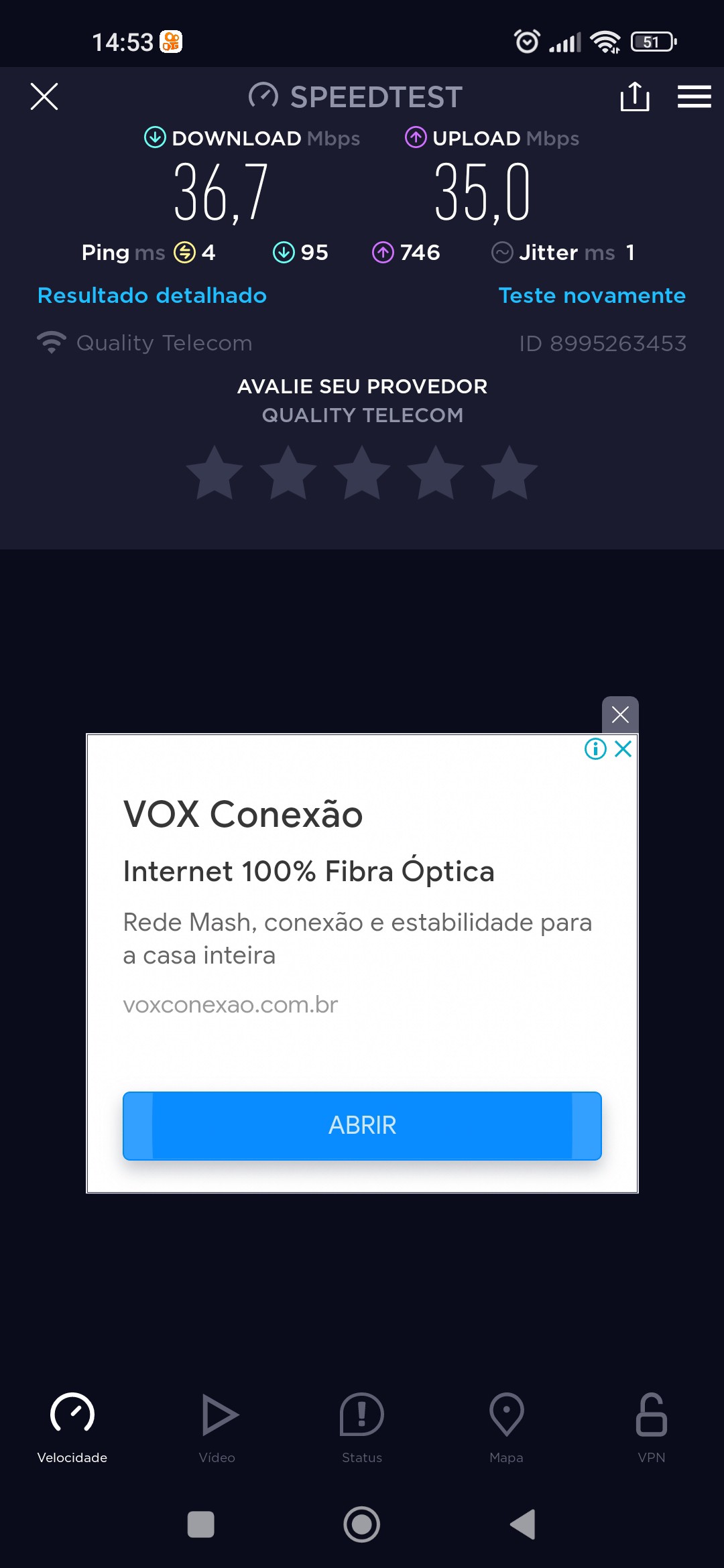Dismiss the ad with the gray X
This screenshot has width=724, height=1568.
click(x=620, y=714)
